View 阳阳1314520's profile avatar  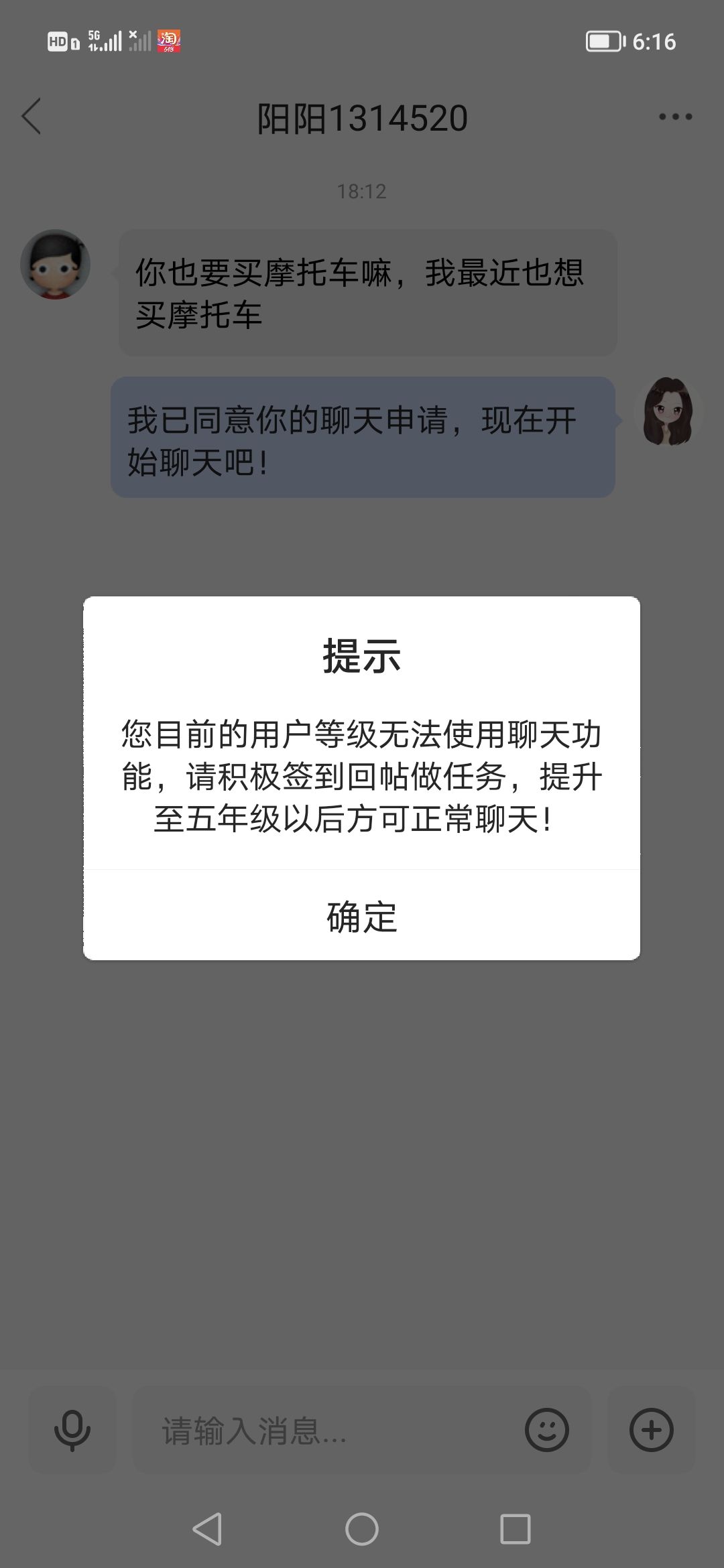(x=56, y=265)
